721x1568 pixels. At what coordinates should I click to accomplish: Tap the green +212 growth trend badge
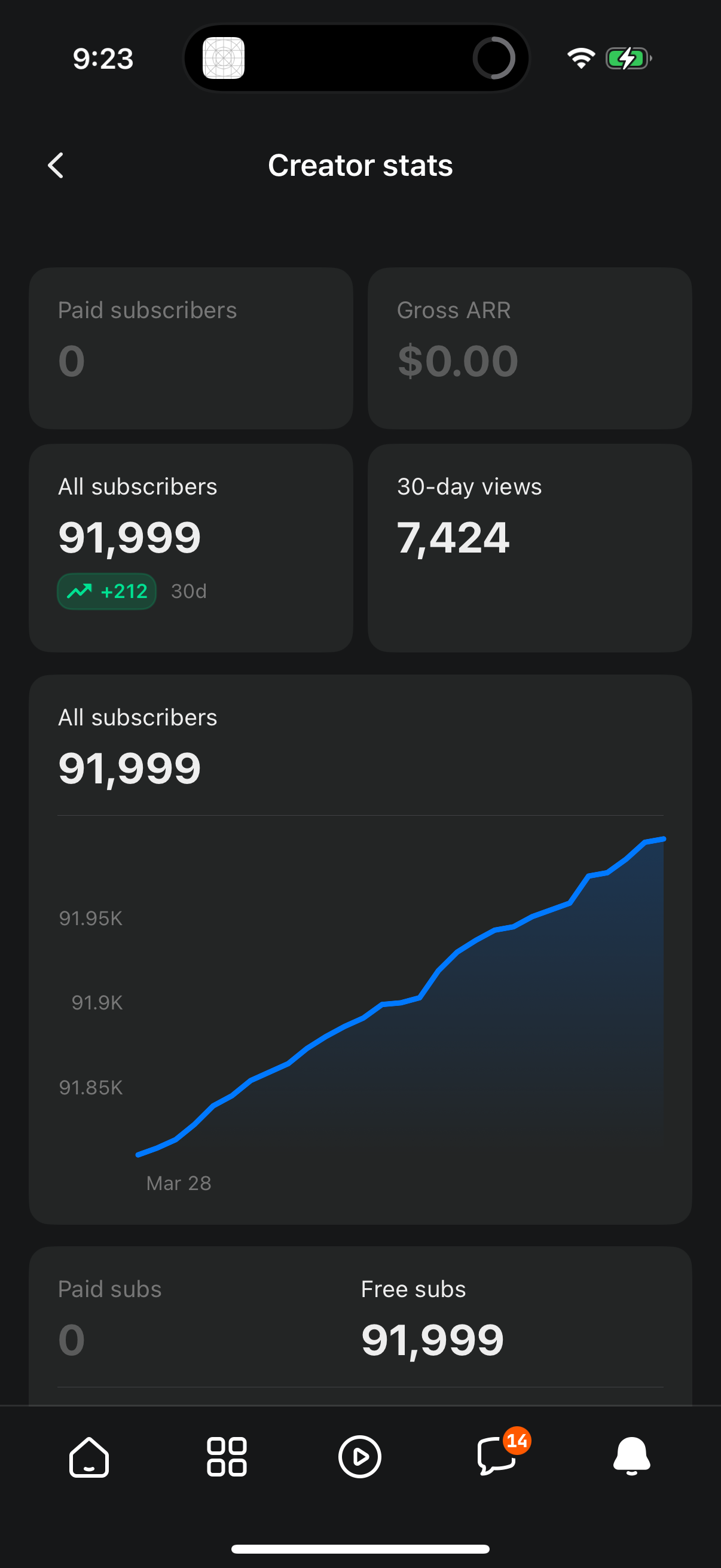(x=106, y=591)
